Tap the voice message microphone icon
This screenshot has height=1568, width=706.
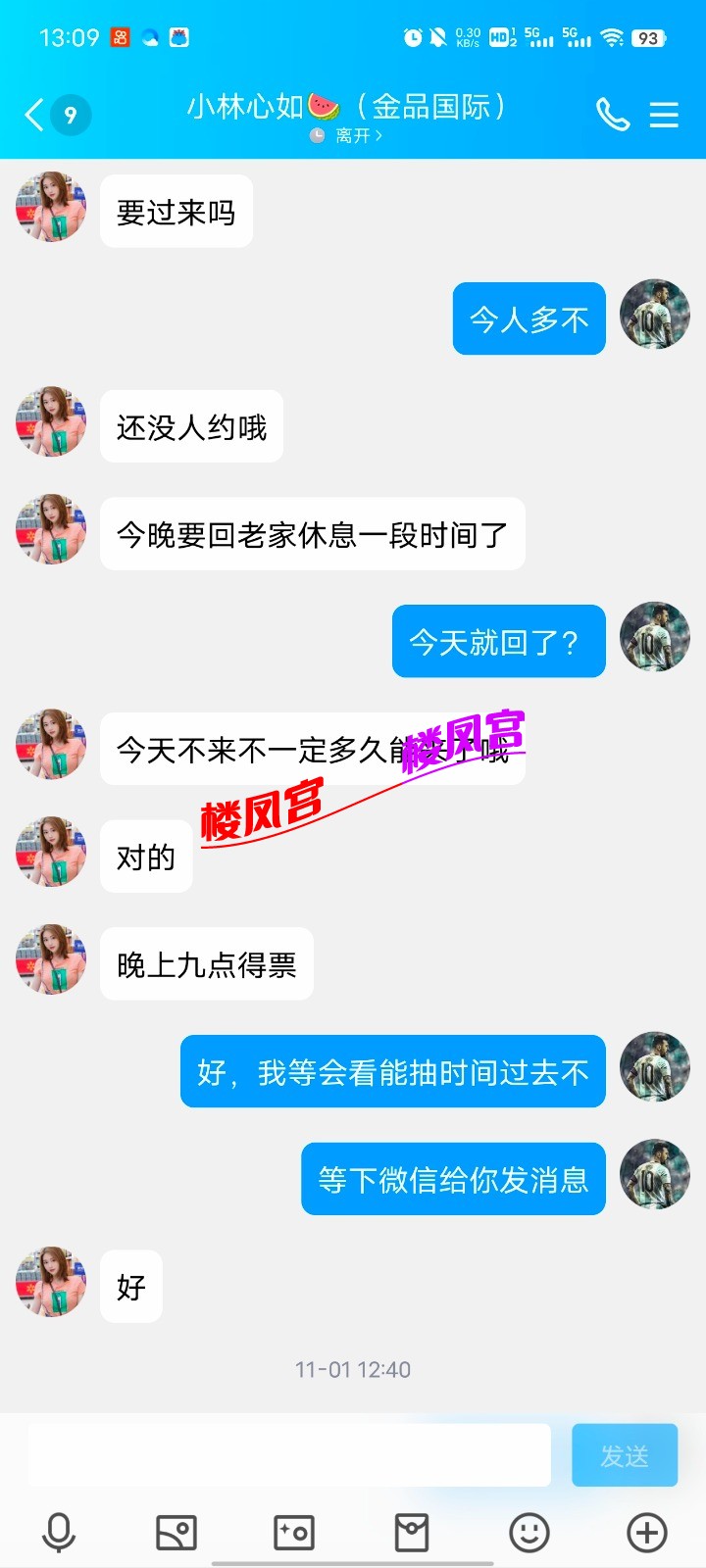pyautogui.click(x=61, y=1532)
